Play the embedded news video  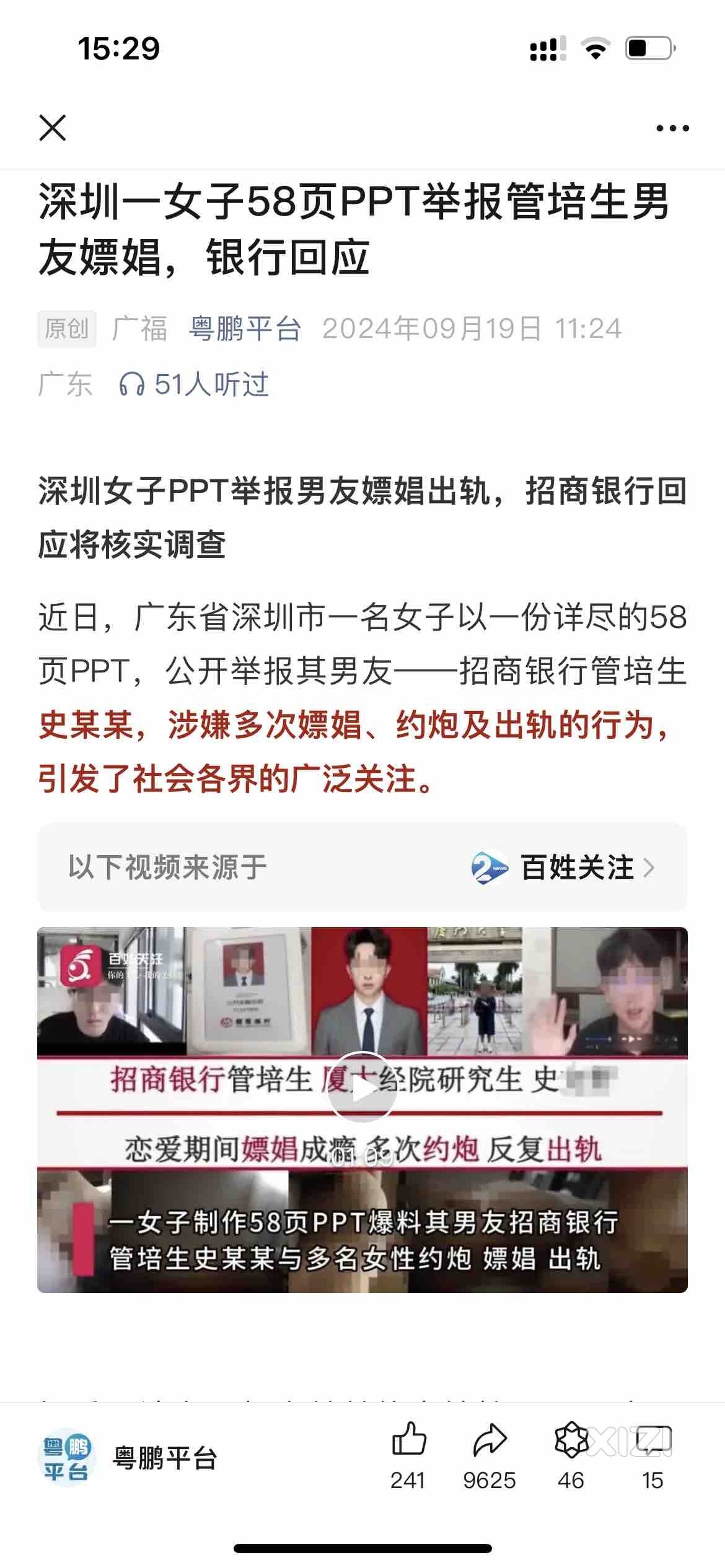pos(362,1087)
